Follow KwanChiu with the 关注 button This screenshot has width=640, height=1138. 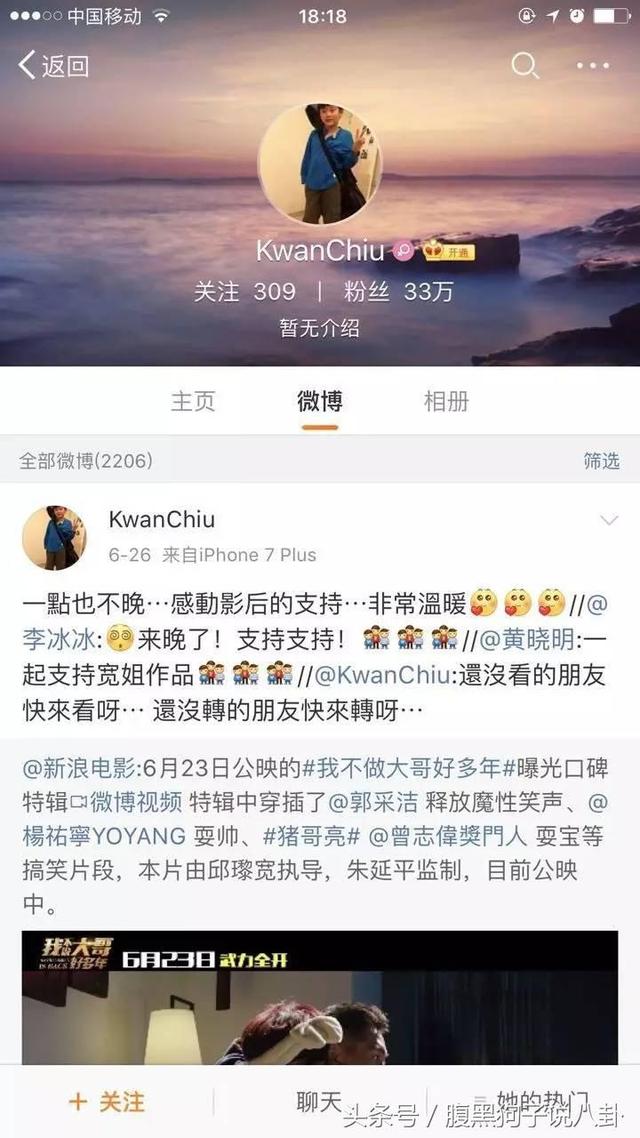[x=107, y=1101]
